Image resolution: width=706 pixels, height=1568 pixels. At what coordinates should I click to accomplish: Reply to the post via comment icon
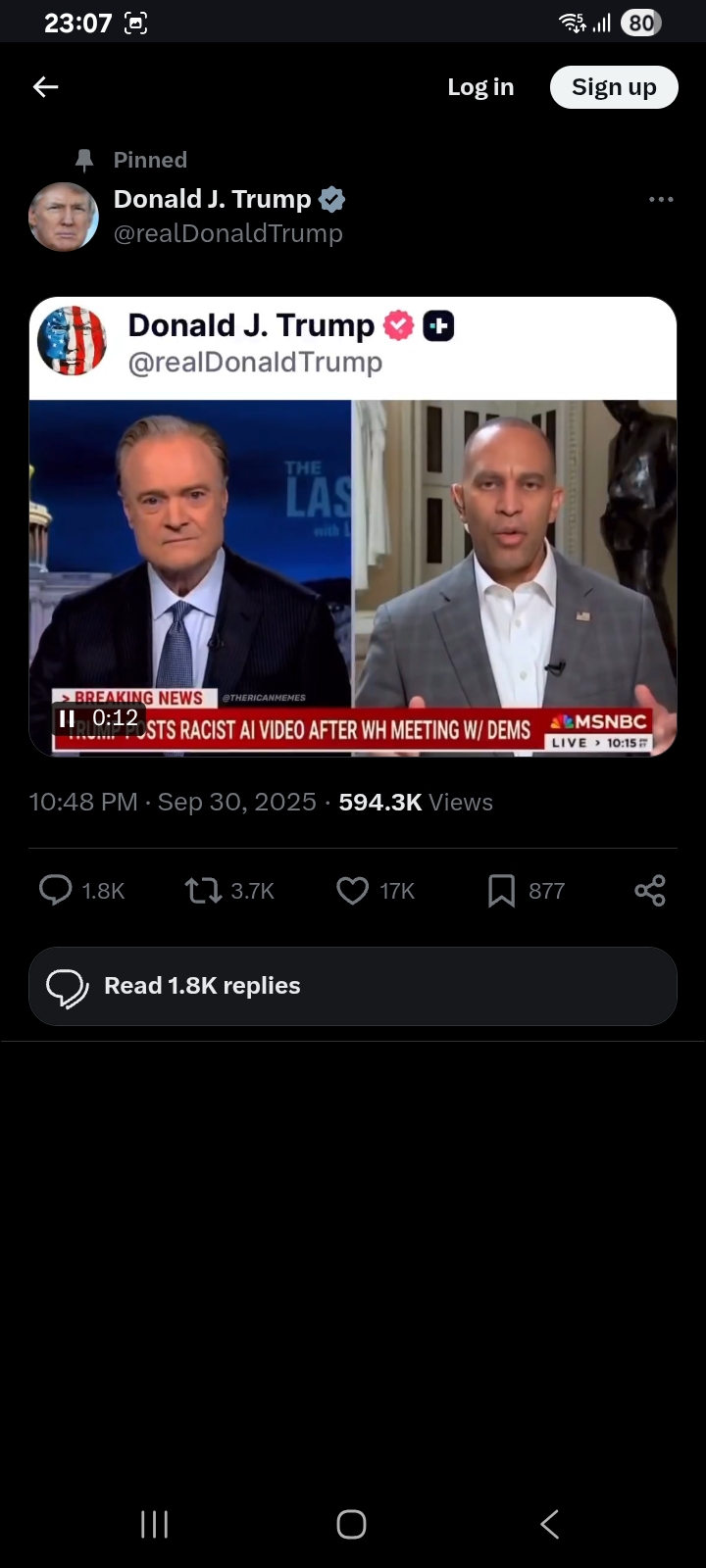[56, 890]
